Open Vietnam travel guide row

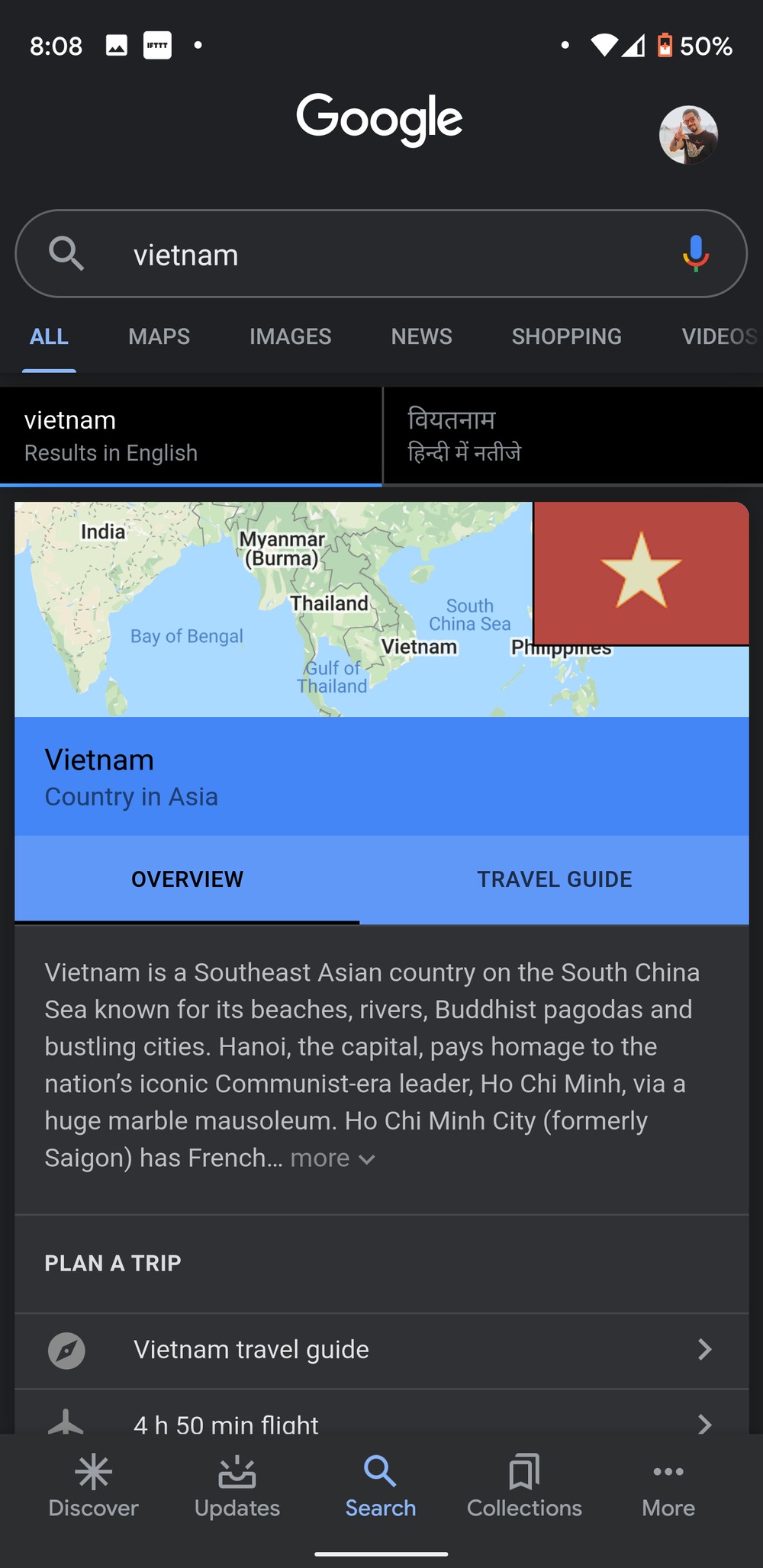click(x=381, y=1350)
